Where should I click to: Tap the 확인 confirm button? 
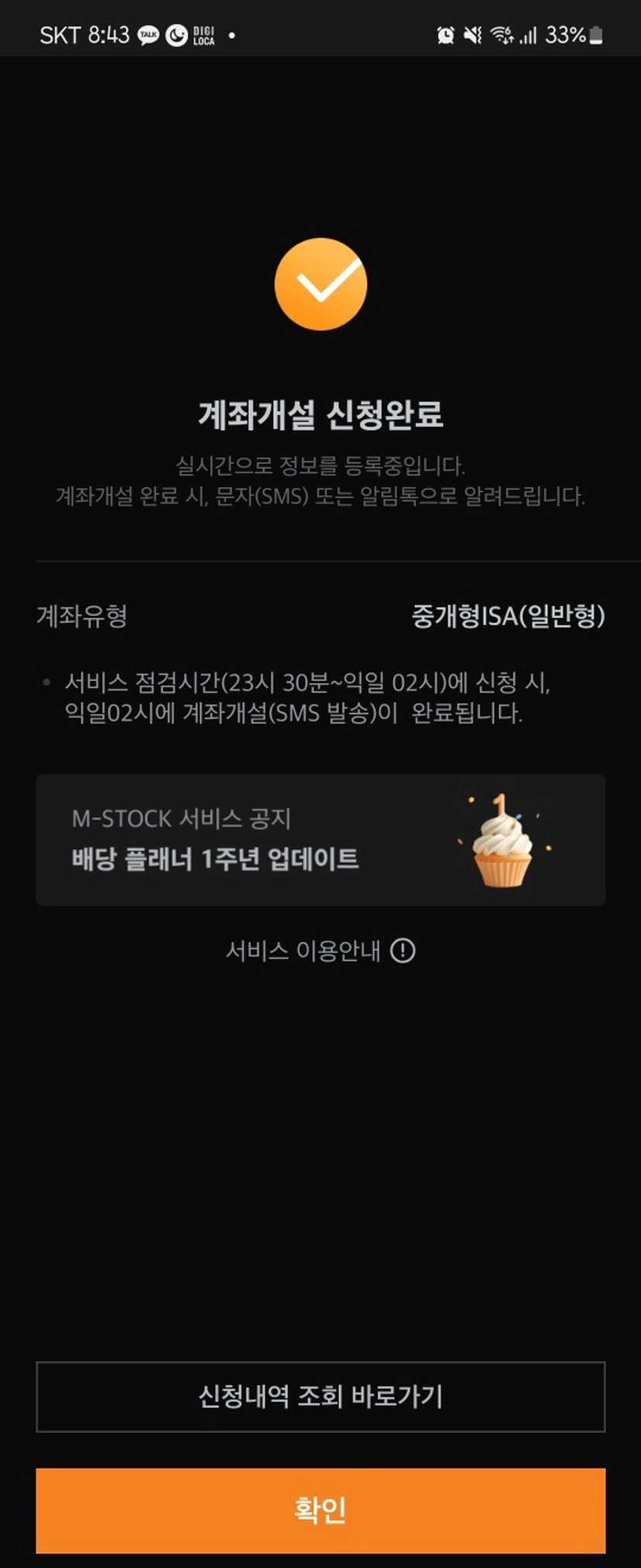320,1510
